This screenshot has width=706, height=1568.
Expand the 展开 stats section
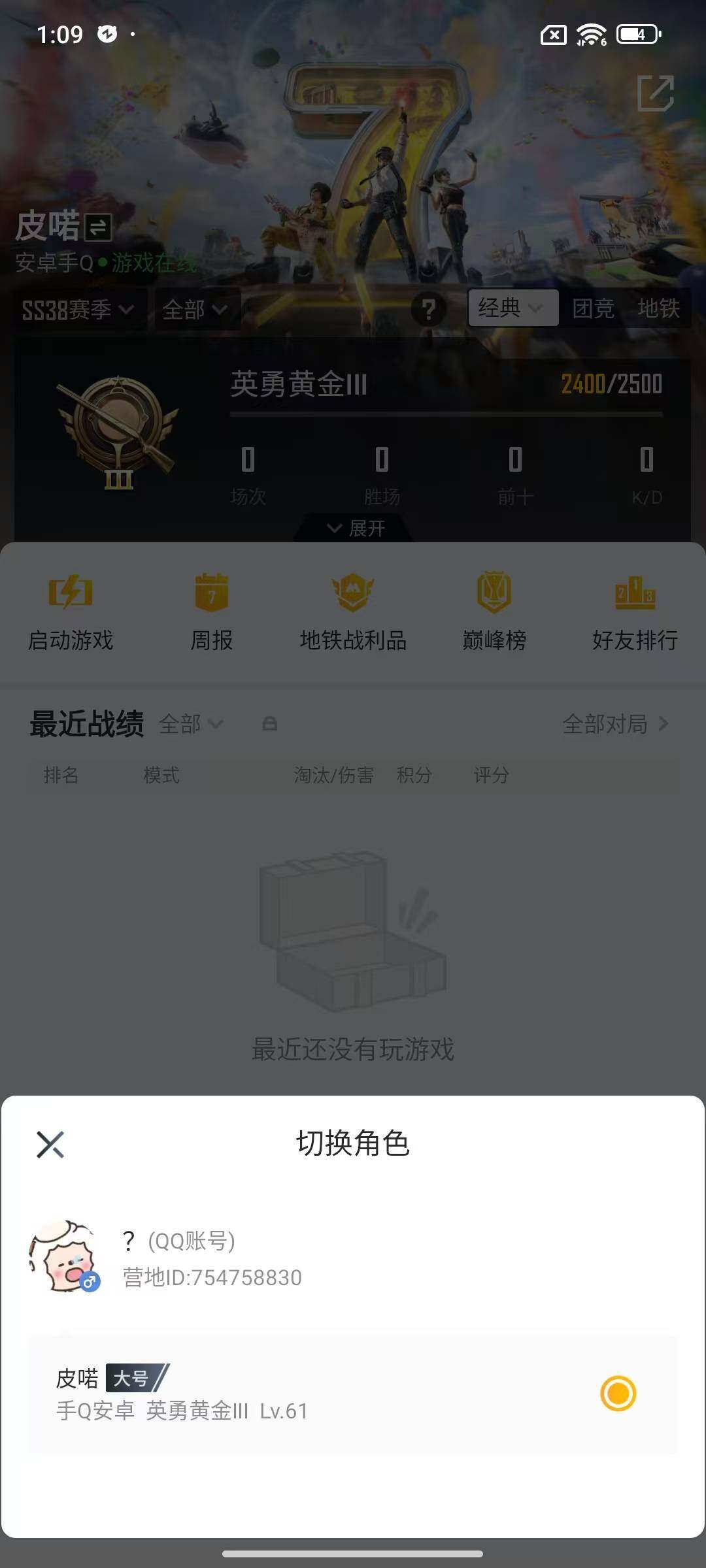click(353, 528)
